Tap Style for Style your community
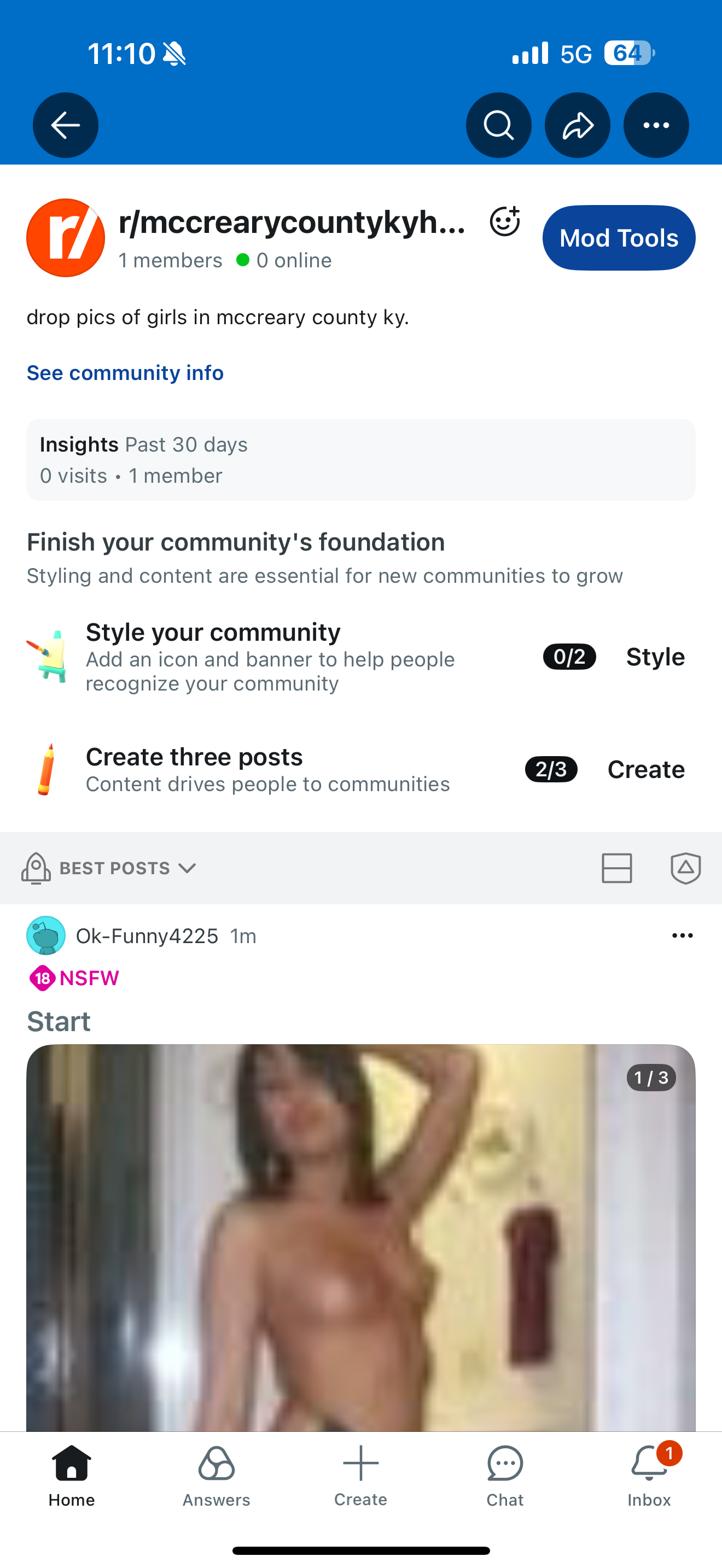722x1568 pixels. [655, 657]
